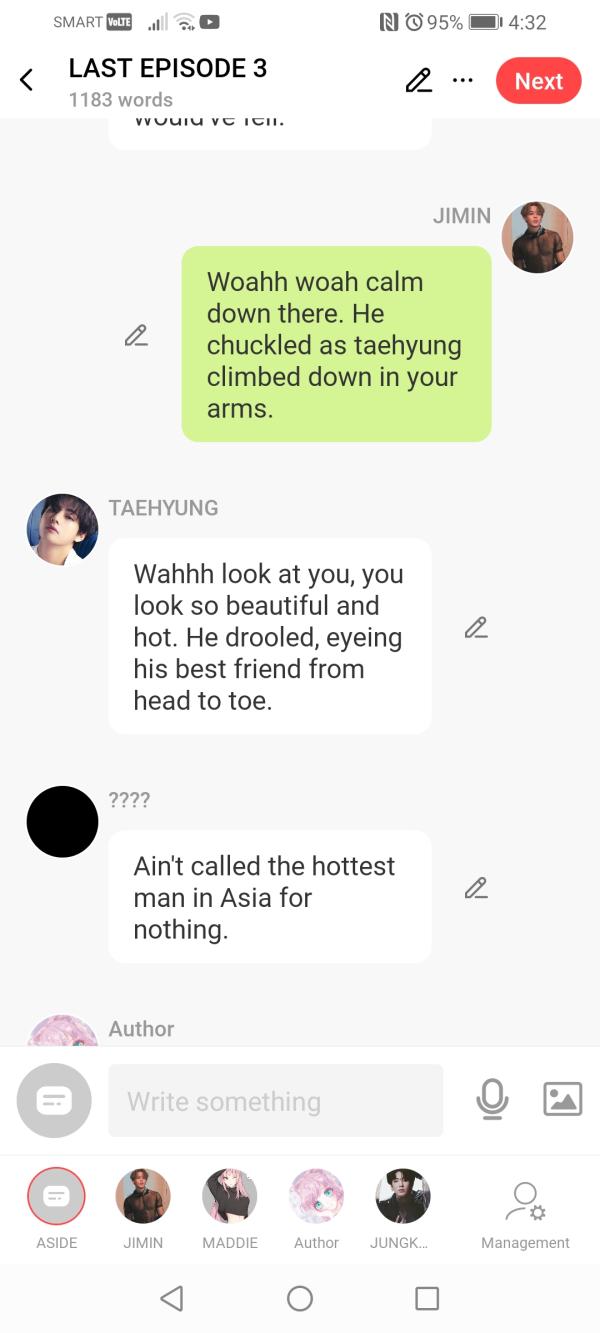Image resolution: width=600 pixels, height=1333 pixels.
Task: Choose JIMIN character to speak
Action: (143, 1197)
